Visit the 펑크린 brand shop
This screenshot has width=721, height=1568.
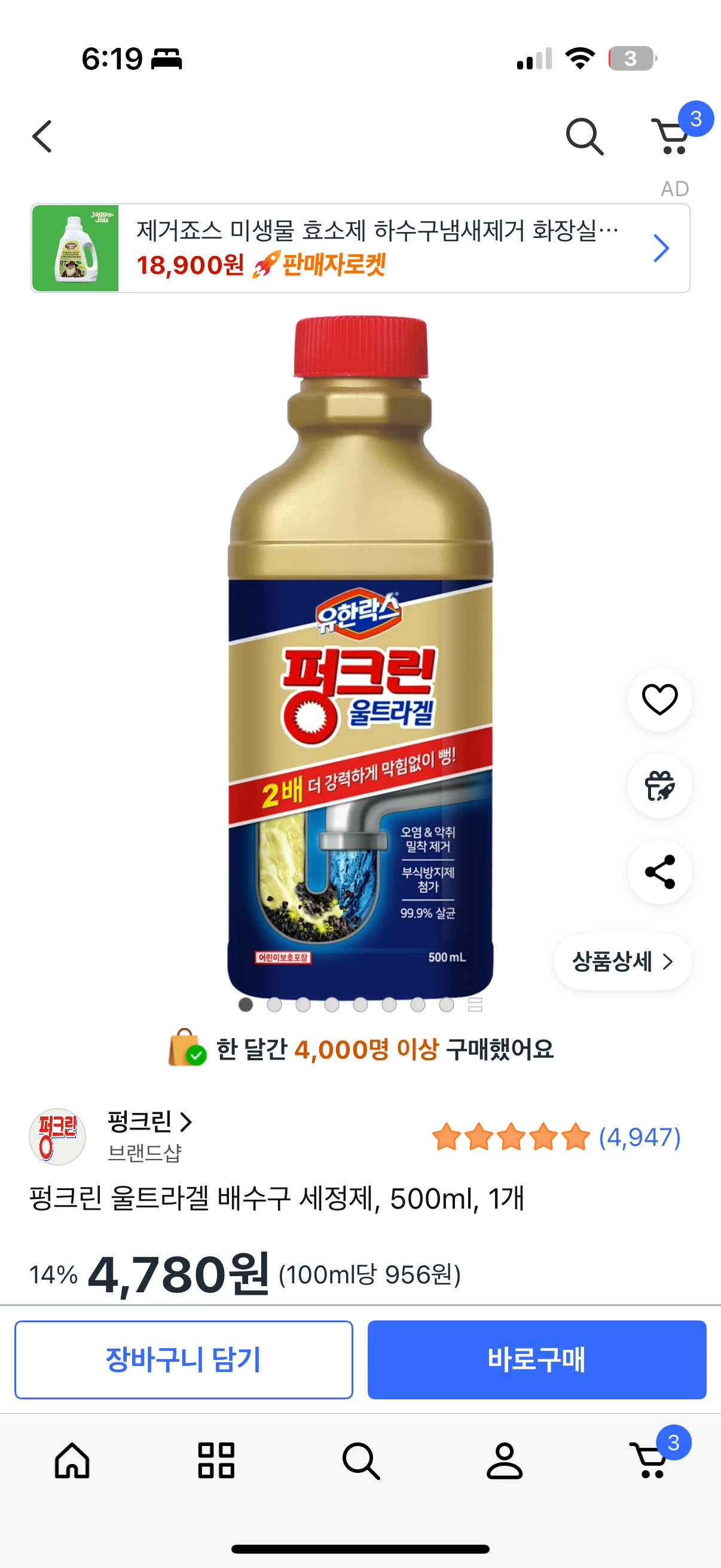[149, 1122]
